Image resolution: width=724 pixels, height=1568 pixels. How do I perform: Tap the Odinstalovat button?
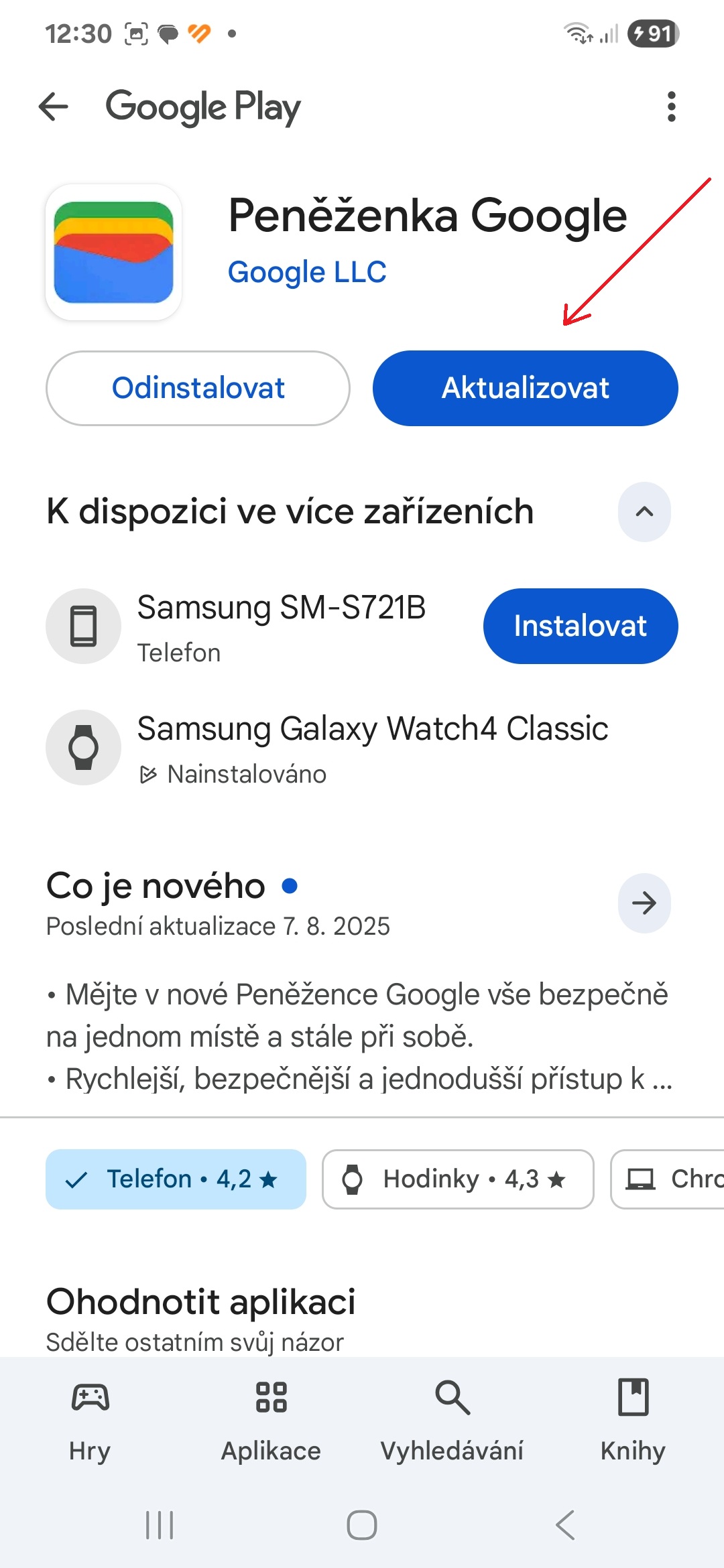198,388
